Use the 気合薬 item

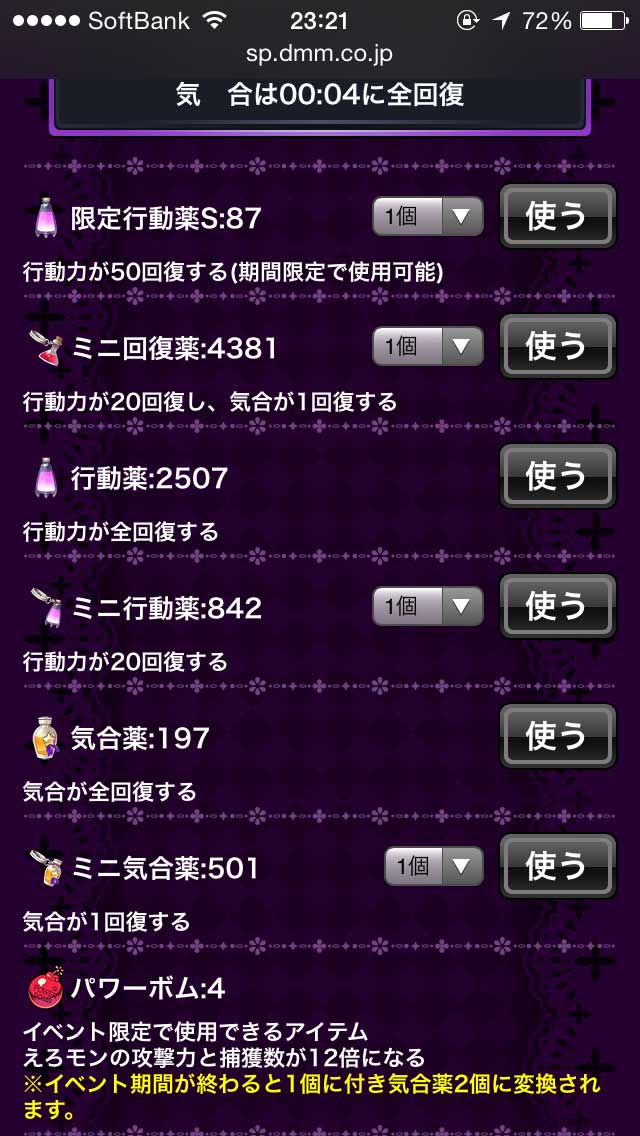[x=557, y=736]
